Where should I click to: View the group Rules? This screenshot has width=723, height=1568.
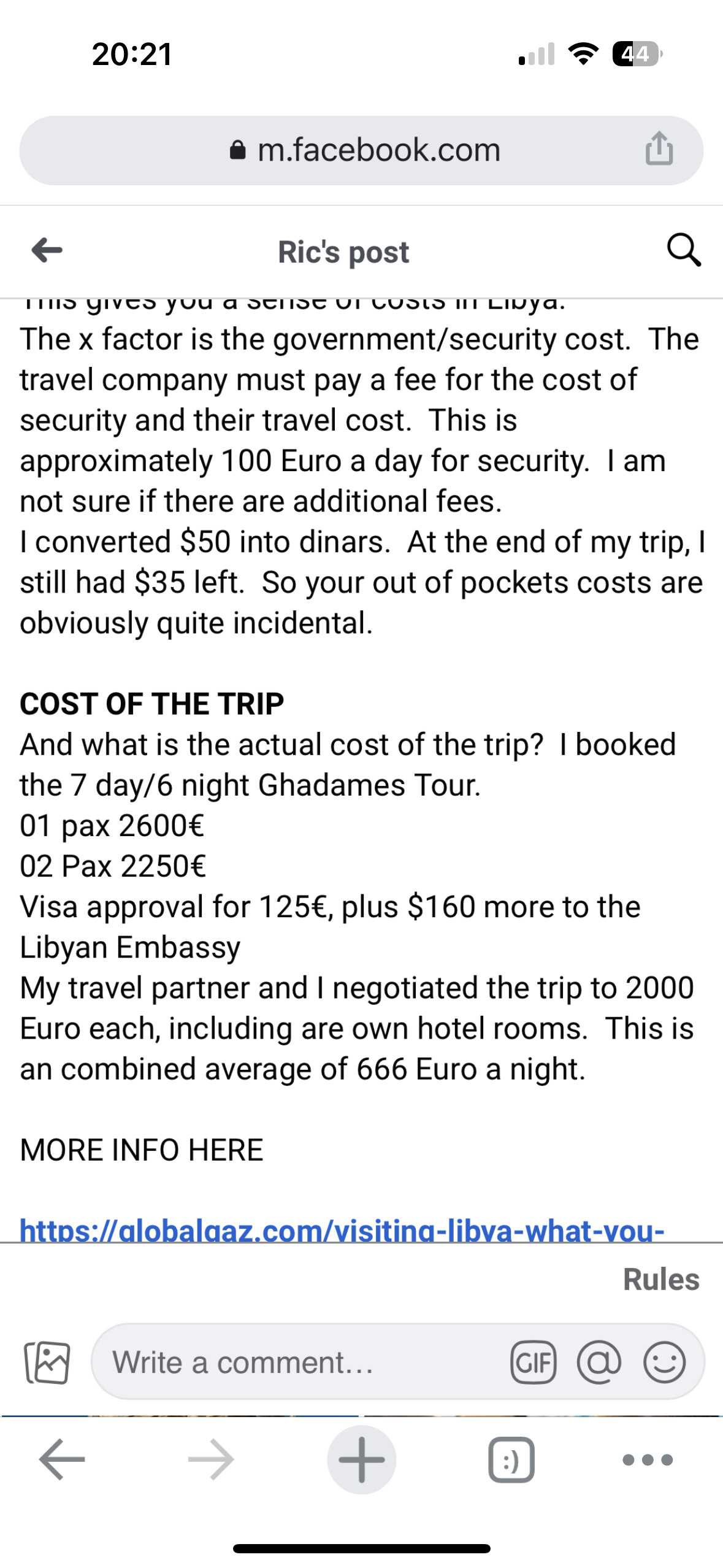coord(660,1280)
